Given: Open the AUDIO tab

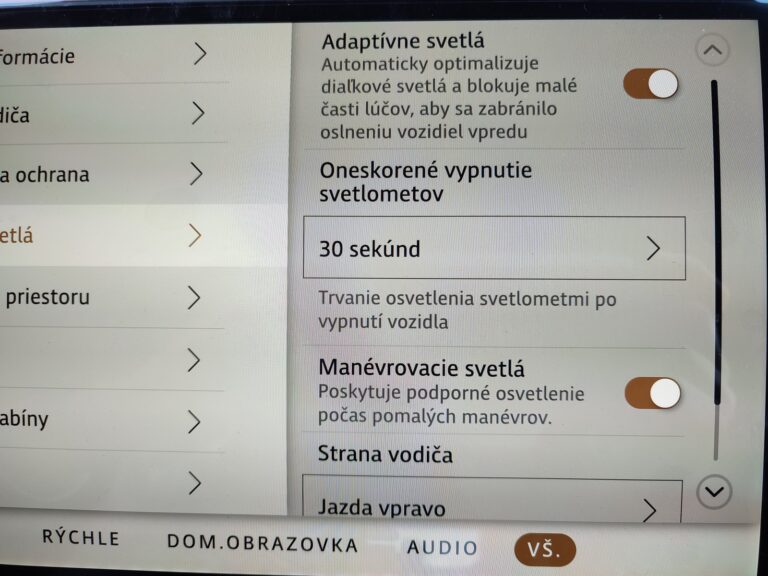Looking at the screenshot, I should 442,548.
